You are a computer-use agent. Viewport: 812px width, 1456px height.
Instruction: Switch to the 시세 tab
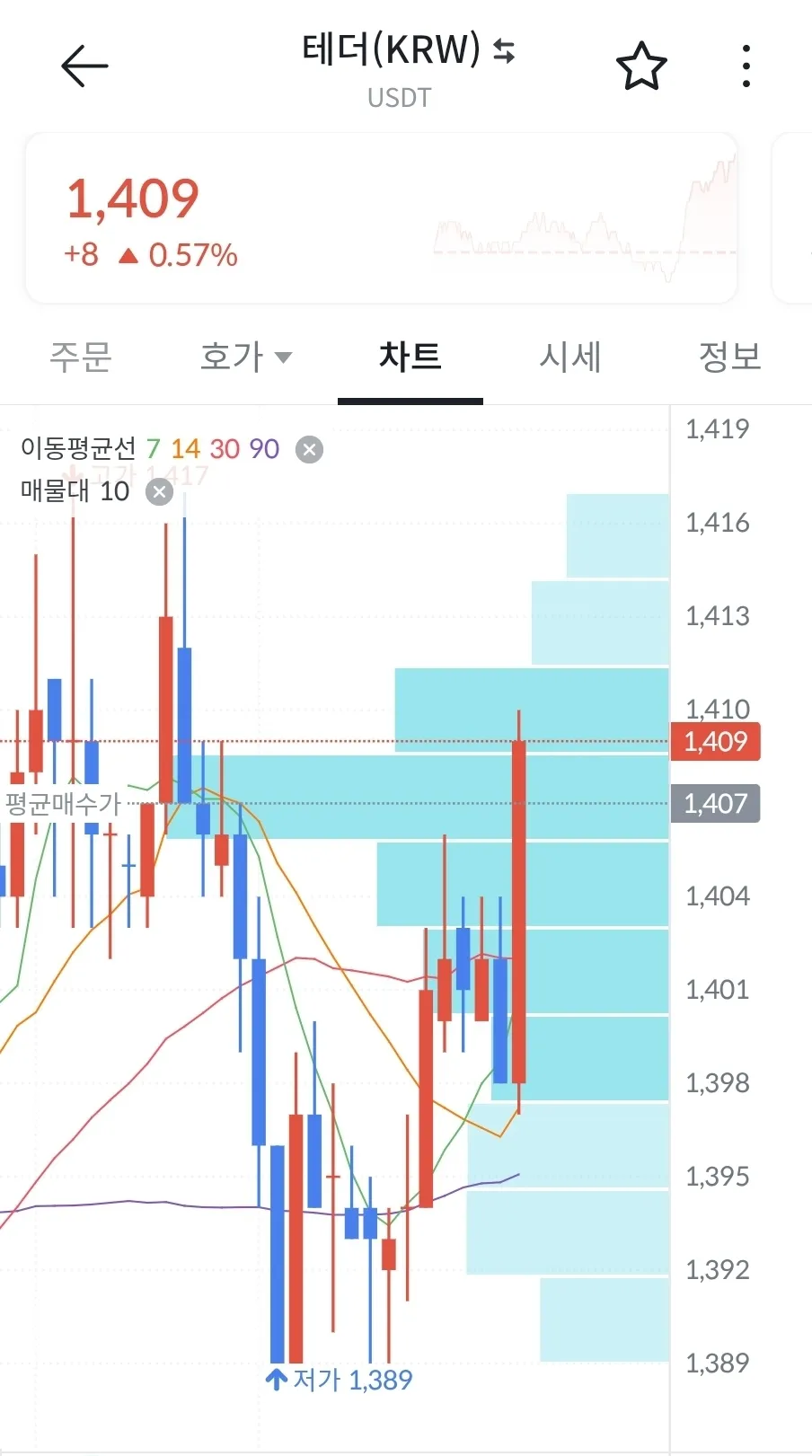click(x=569, y=357)
